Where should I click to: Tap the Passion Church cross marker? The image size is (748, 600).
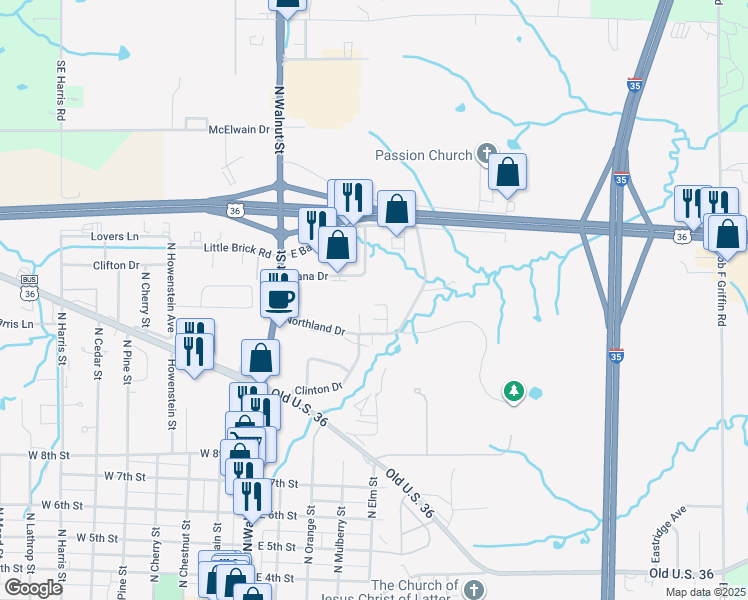coord(485,154)
